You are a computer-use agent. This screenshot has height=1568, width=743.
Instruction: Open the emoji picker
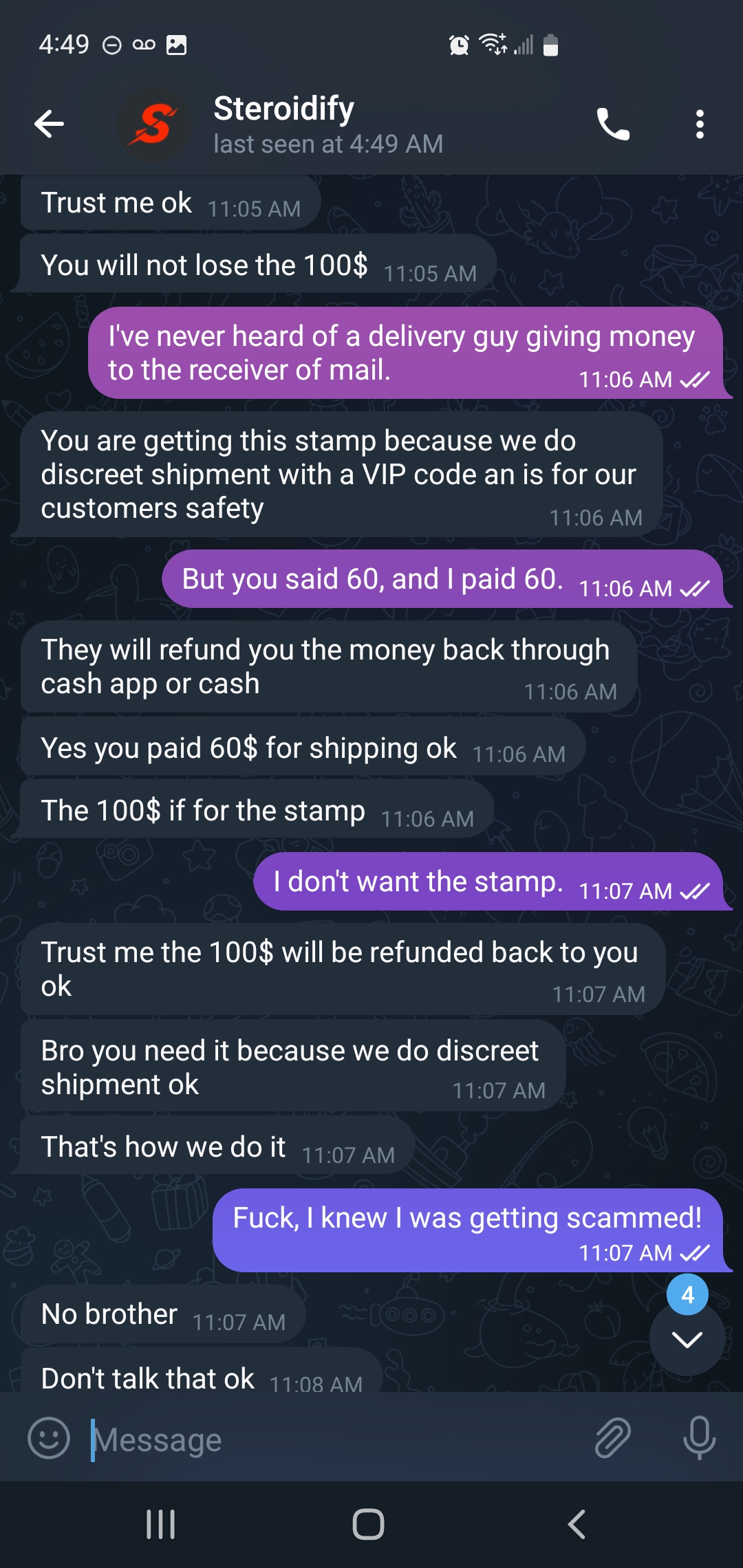click(x=49, y=1438)
